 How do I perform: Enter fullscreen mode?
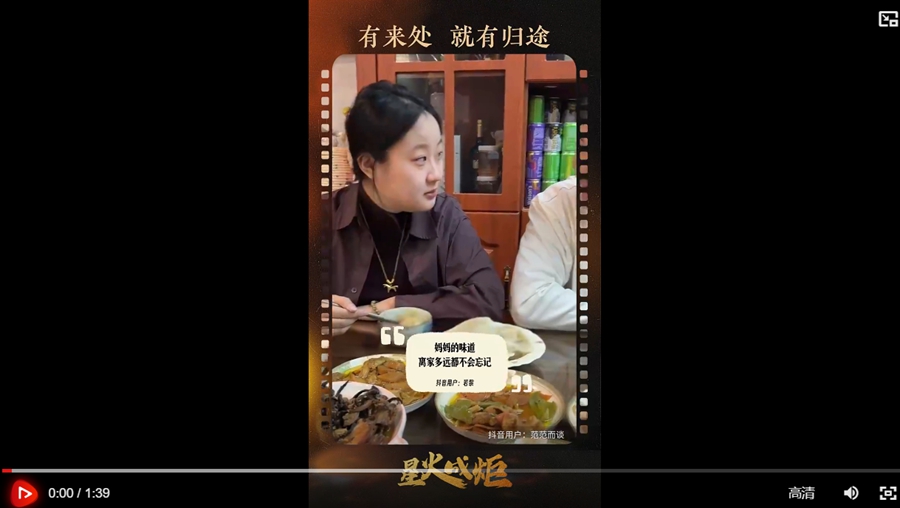(x=887, y=493)
